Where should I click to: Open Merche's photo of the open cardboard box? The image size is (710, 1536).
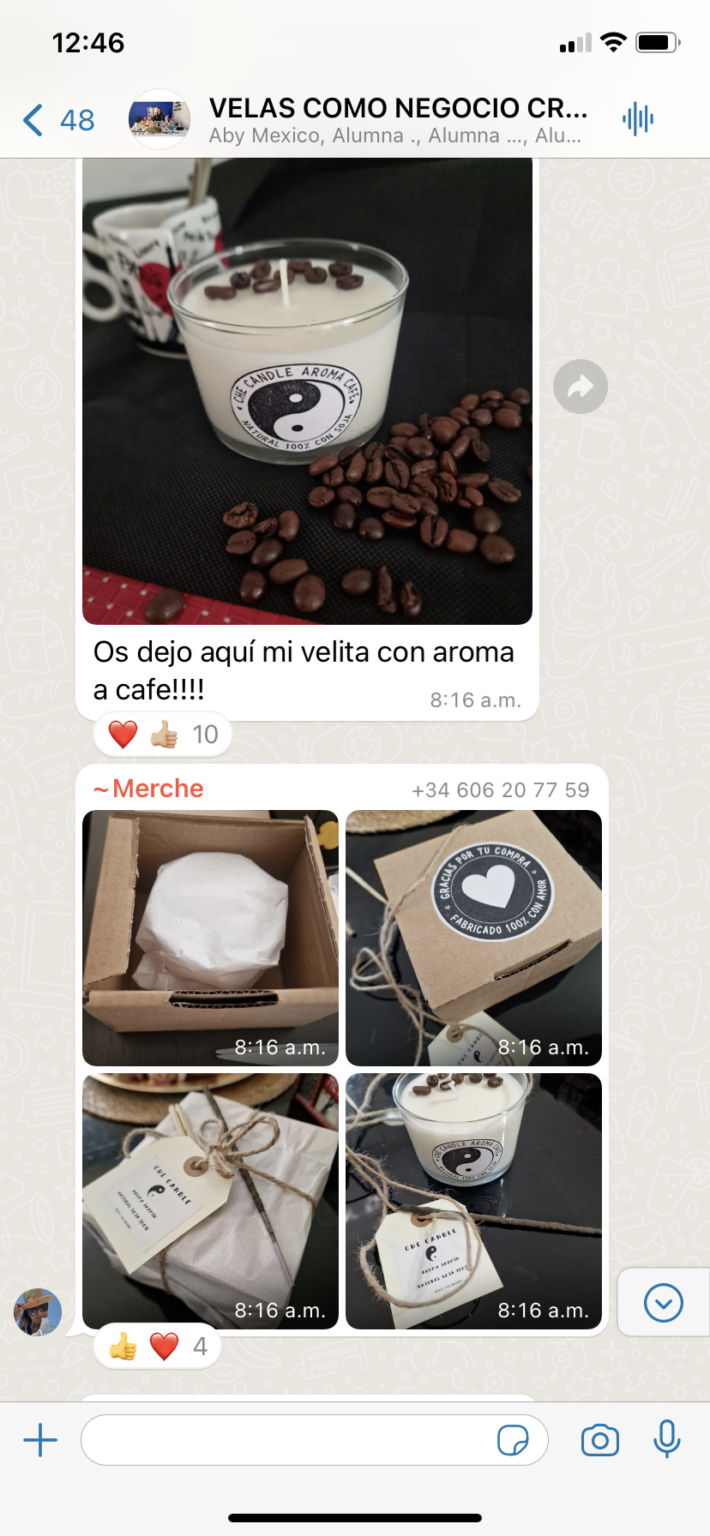pos(210,937)
